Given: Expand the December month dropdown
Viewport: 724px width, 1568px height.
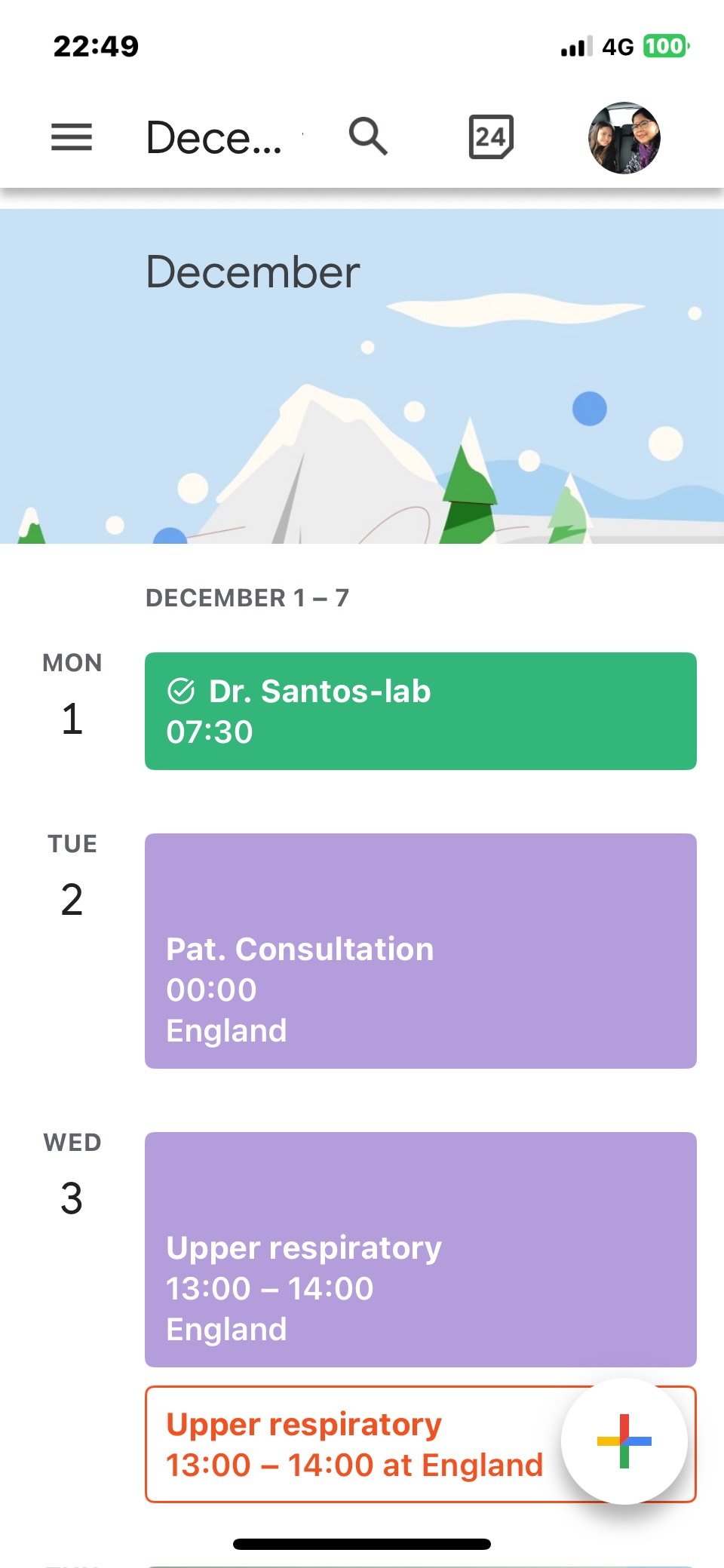Looking at the screenshot, I should (x=219, y=138).
